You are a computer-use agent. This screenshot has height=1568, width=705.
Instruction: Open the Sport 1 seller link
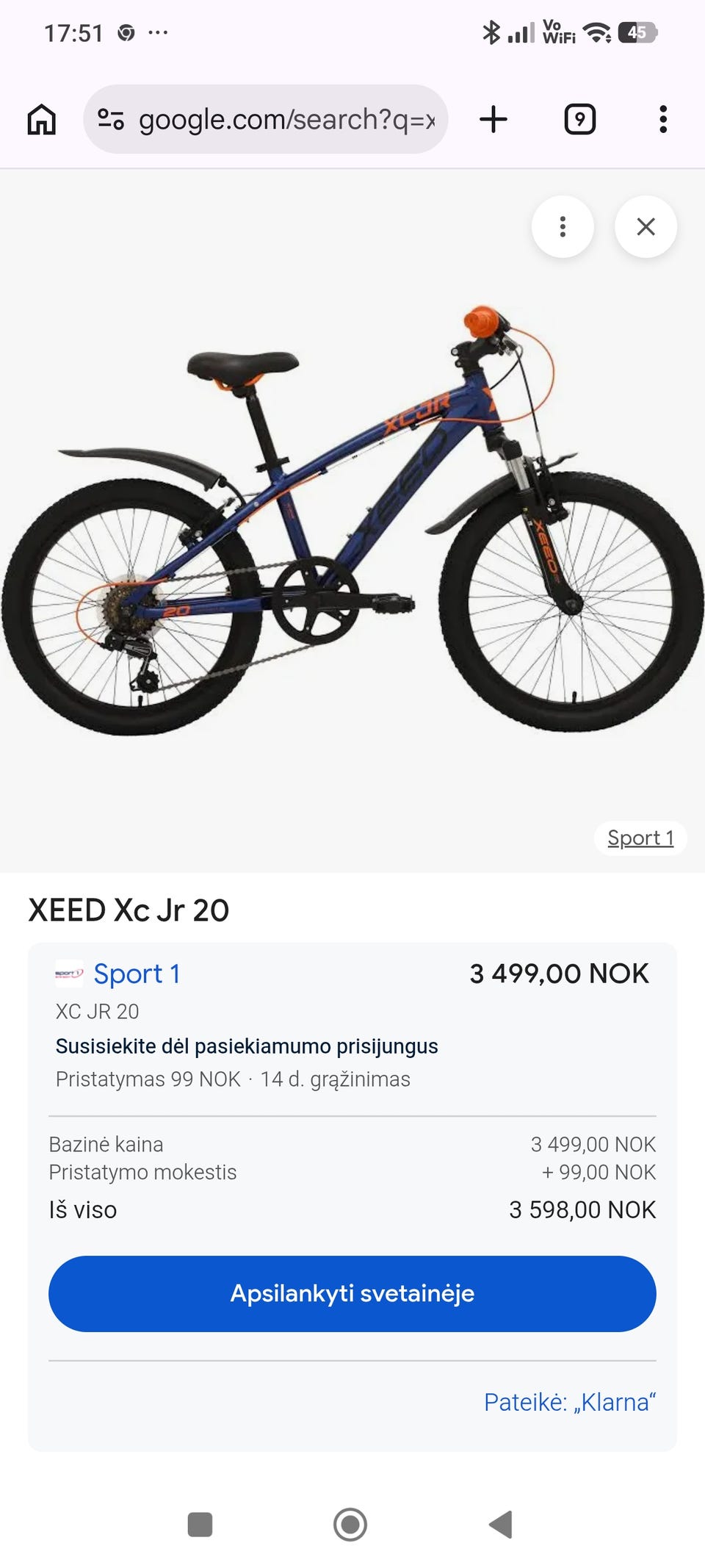click(137, 974)
